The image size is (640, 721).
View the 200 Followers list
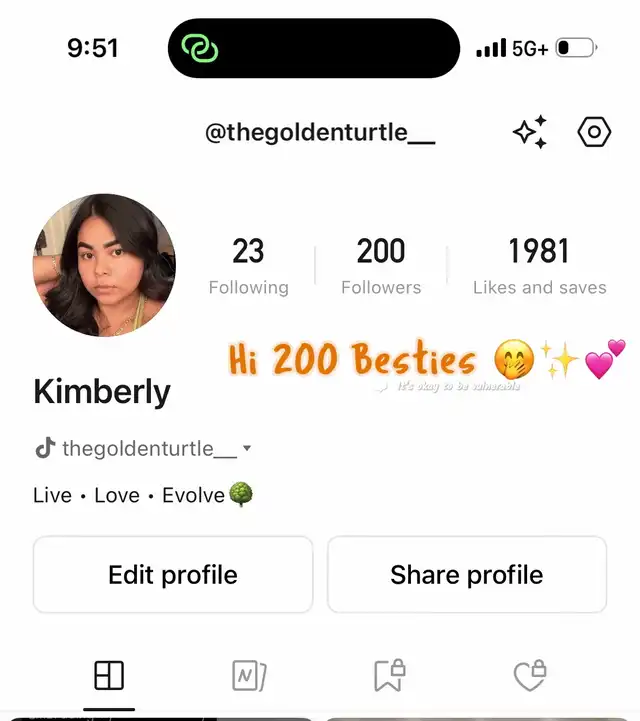coord(381,266)
